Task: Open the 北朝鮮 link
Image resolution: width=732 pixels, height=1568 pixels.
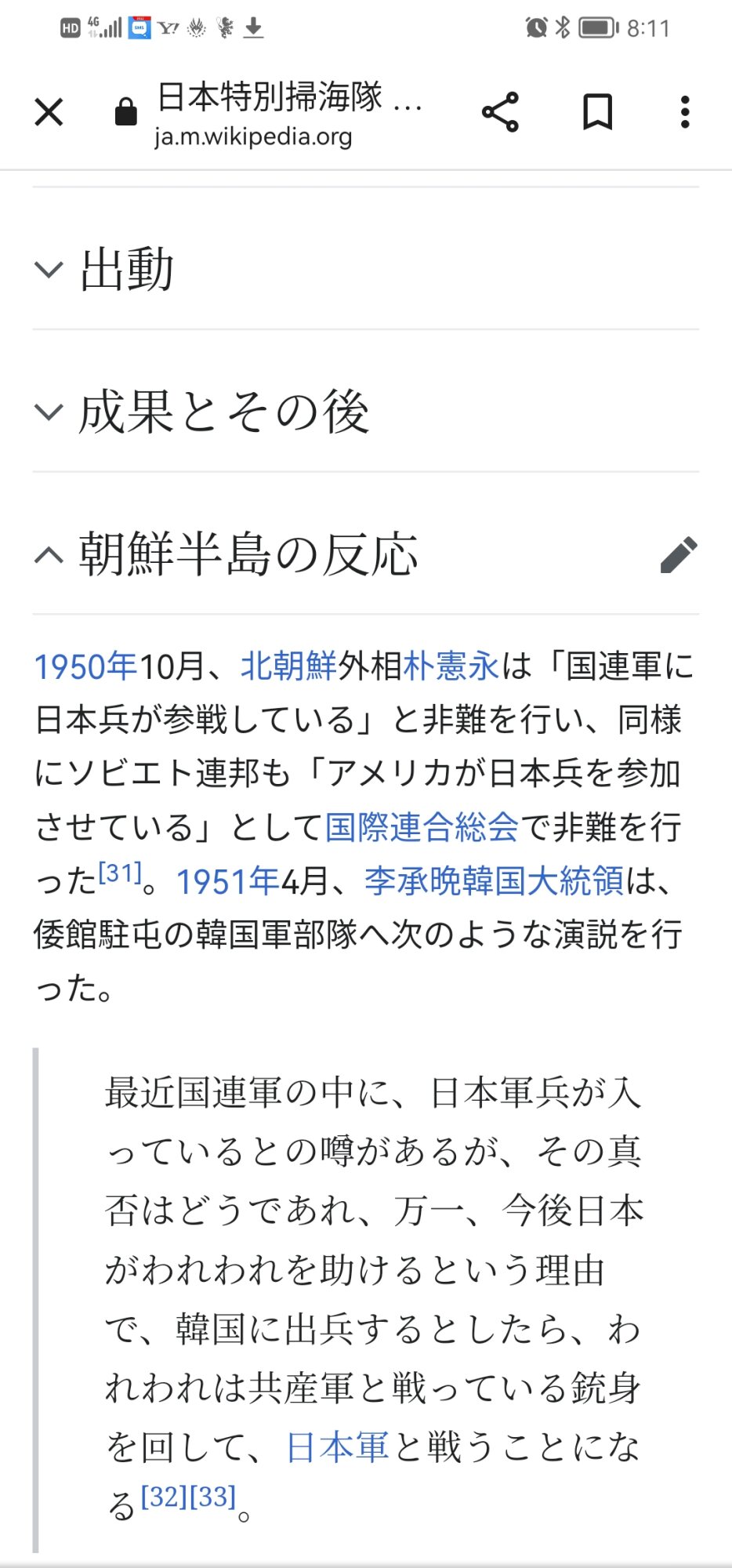Action: pyautogui.click(x=288, y=666)
